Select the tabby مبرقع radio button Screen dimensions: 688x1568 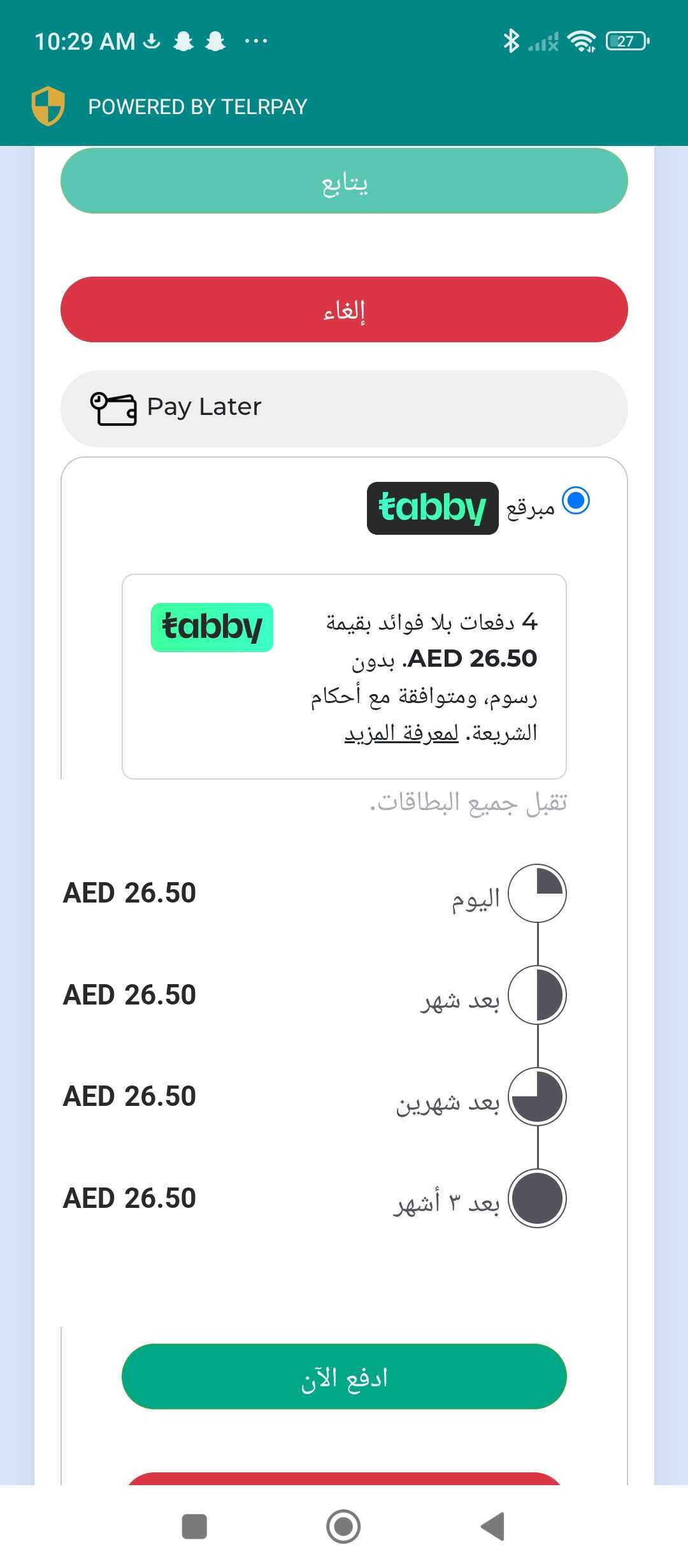tap(577, 501)
